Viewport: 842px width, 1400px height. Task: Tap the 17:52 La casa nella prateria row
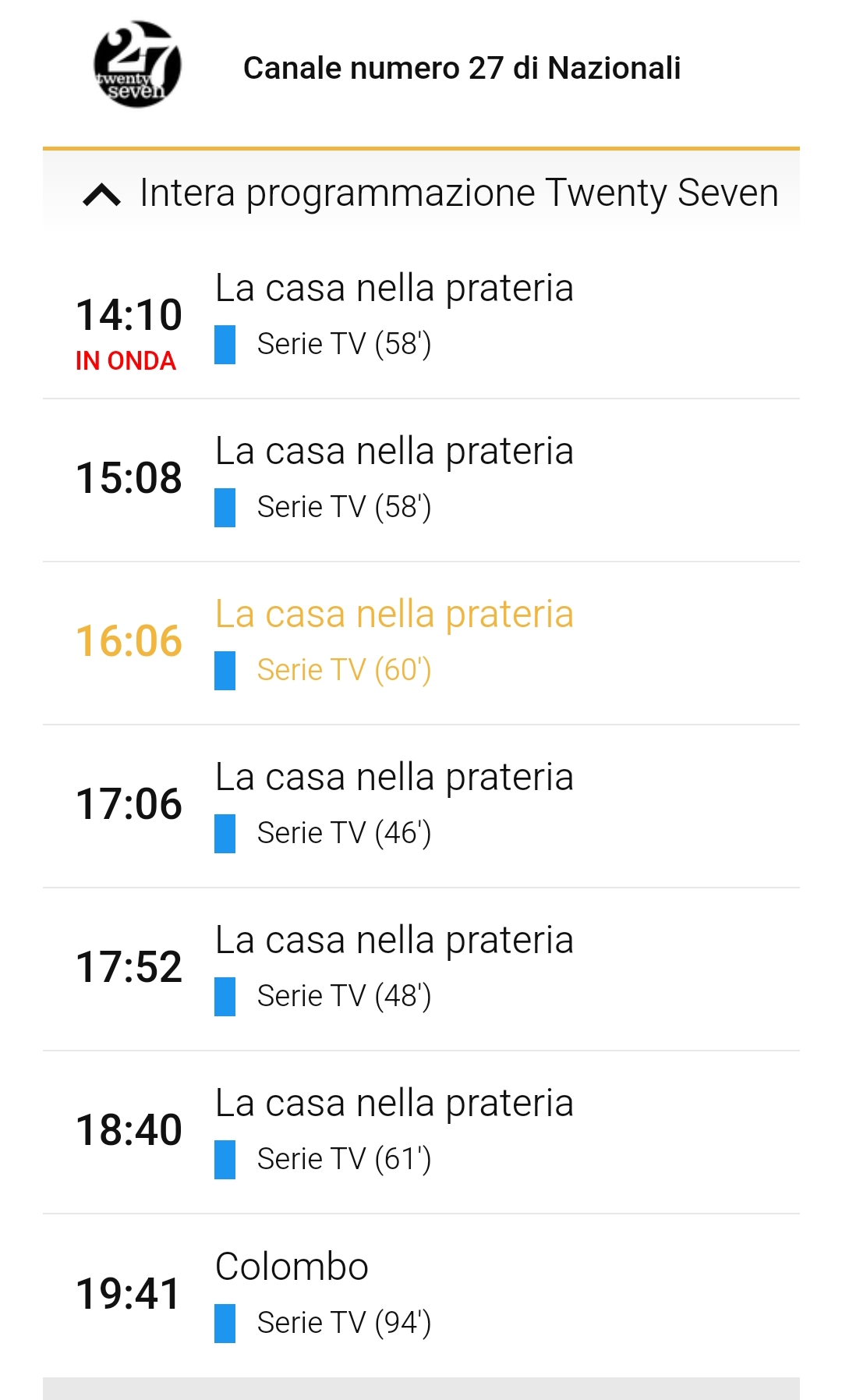(x=421, y=969)
